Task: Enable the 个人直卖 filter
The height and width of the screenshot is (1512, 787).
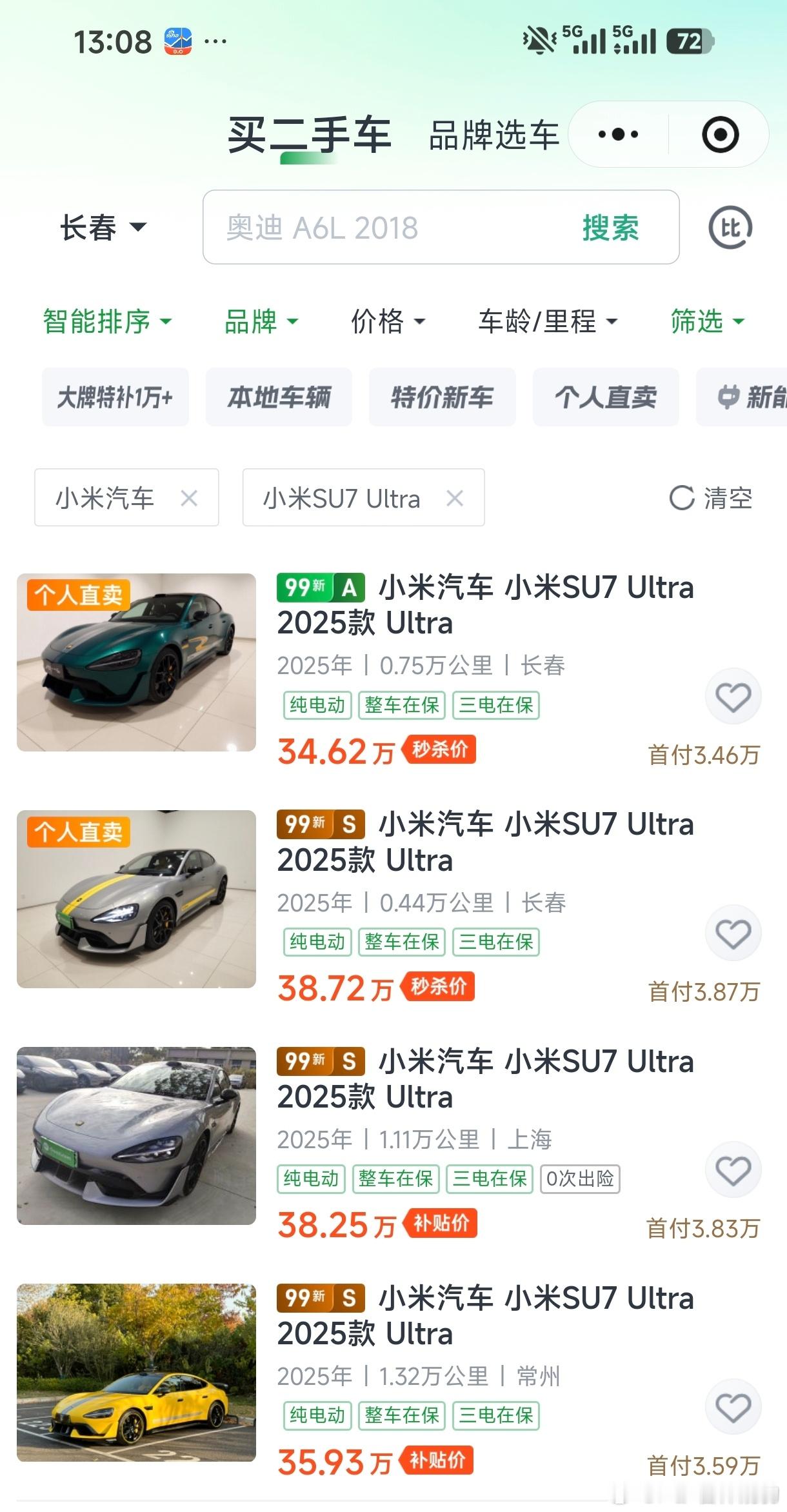Action: tap(605, 397)
